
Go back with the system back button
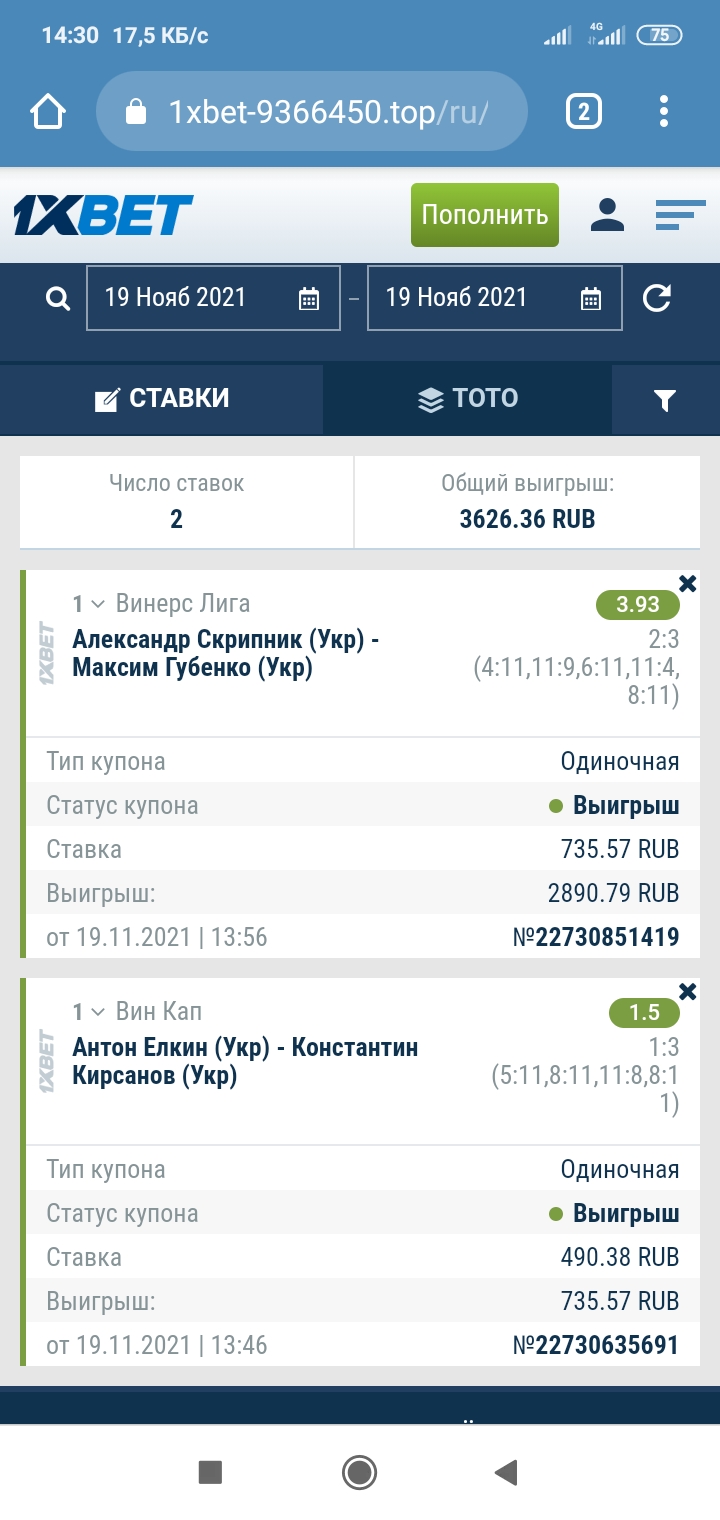tap(506, 1472)
